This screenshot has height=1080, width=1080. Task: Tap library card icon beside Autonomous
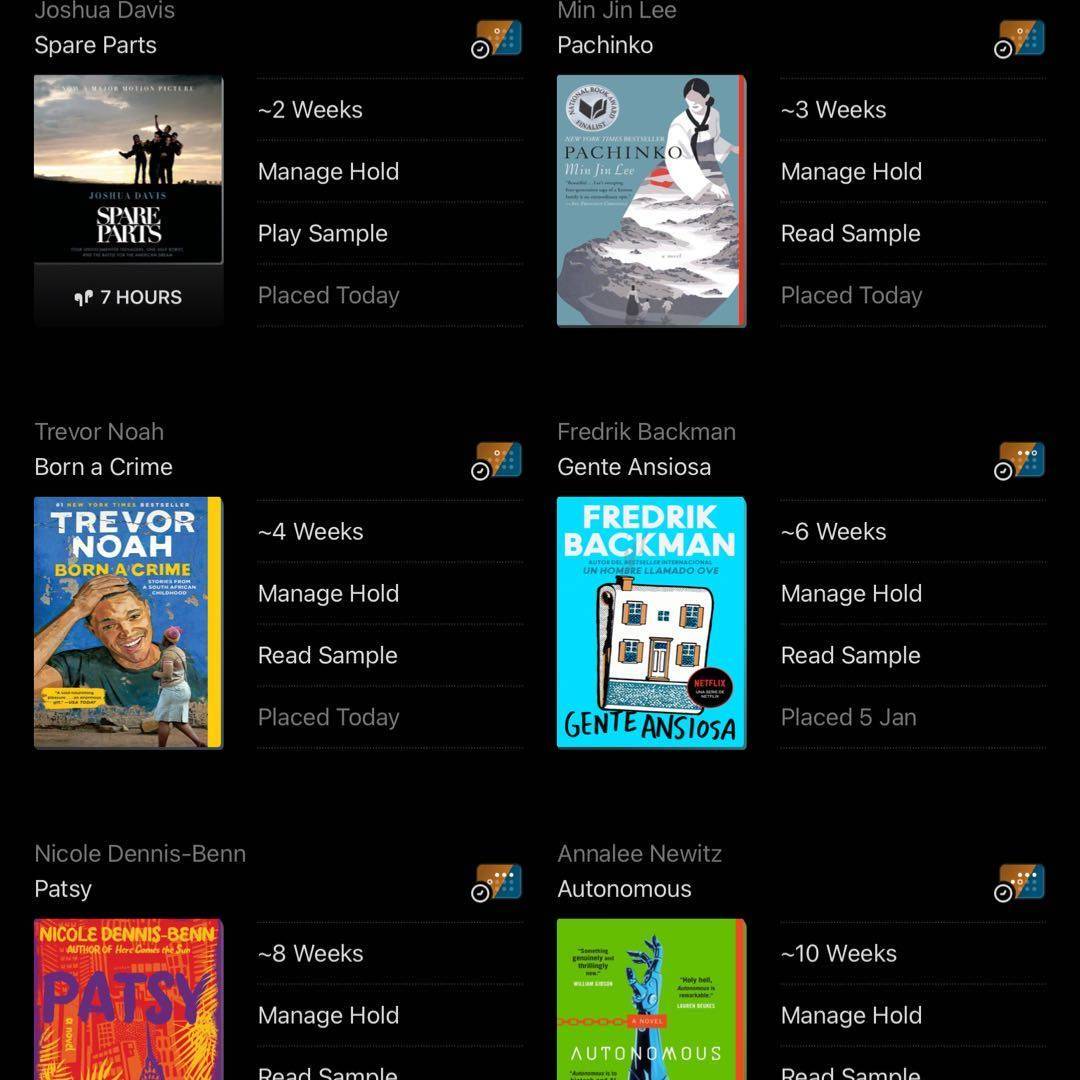click(1020, 884)
